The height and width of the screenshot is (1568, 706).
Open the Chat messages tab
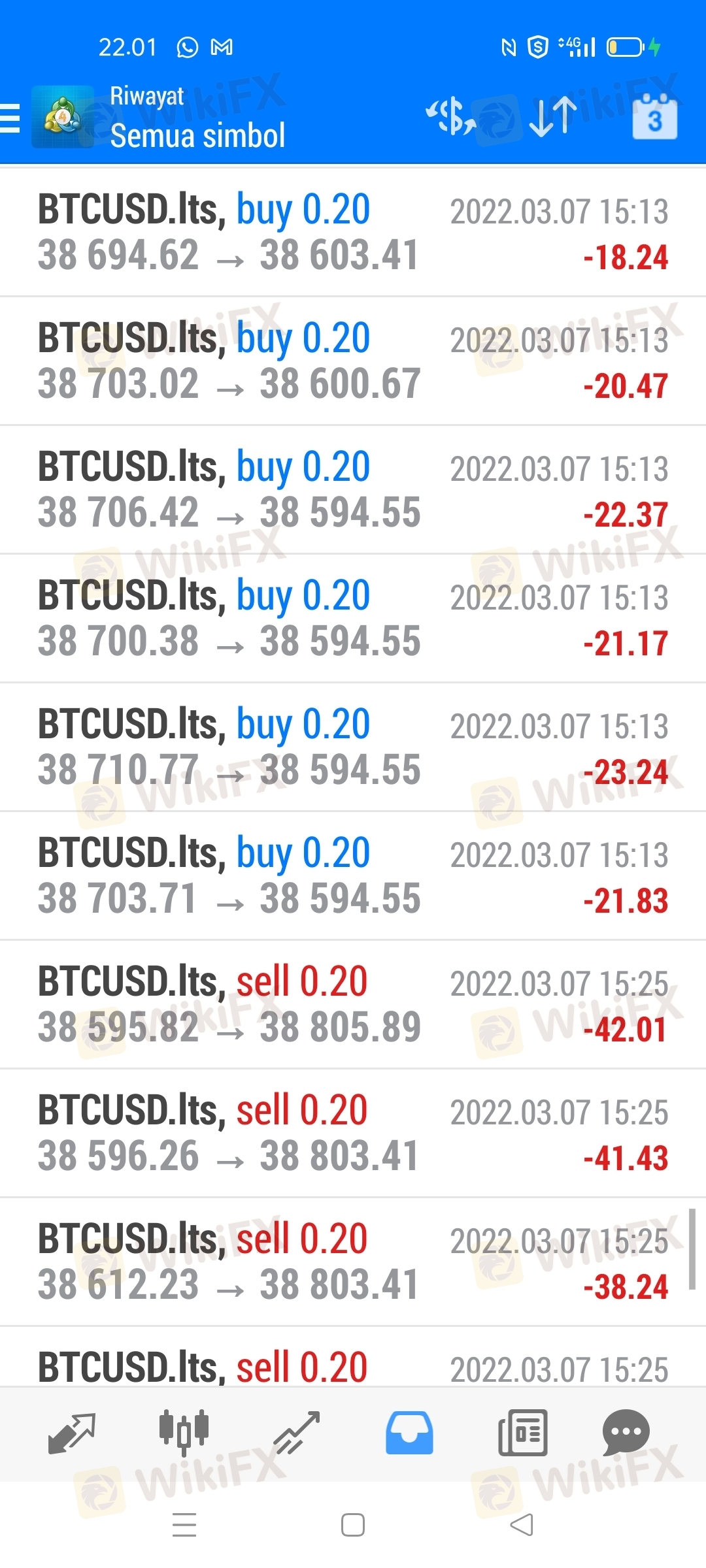click(626, 1433)
